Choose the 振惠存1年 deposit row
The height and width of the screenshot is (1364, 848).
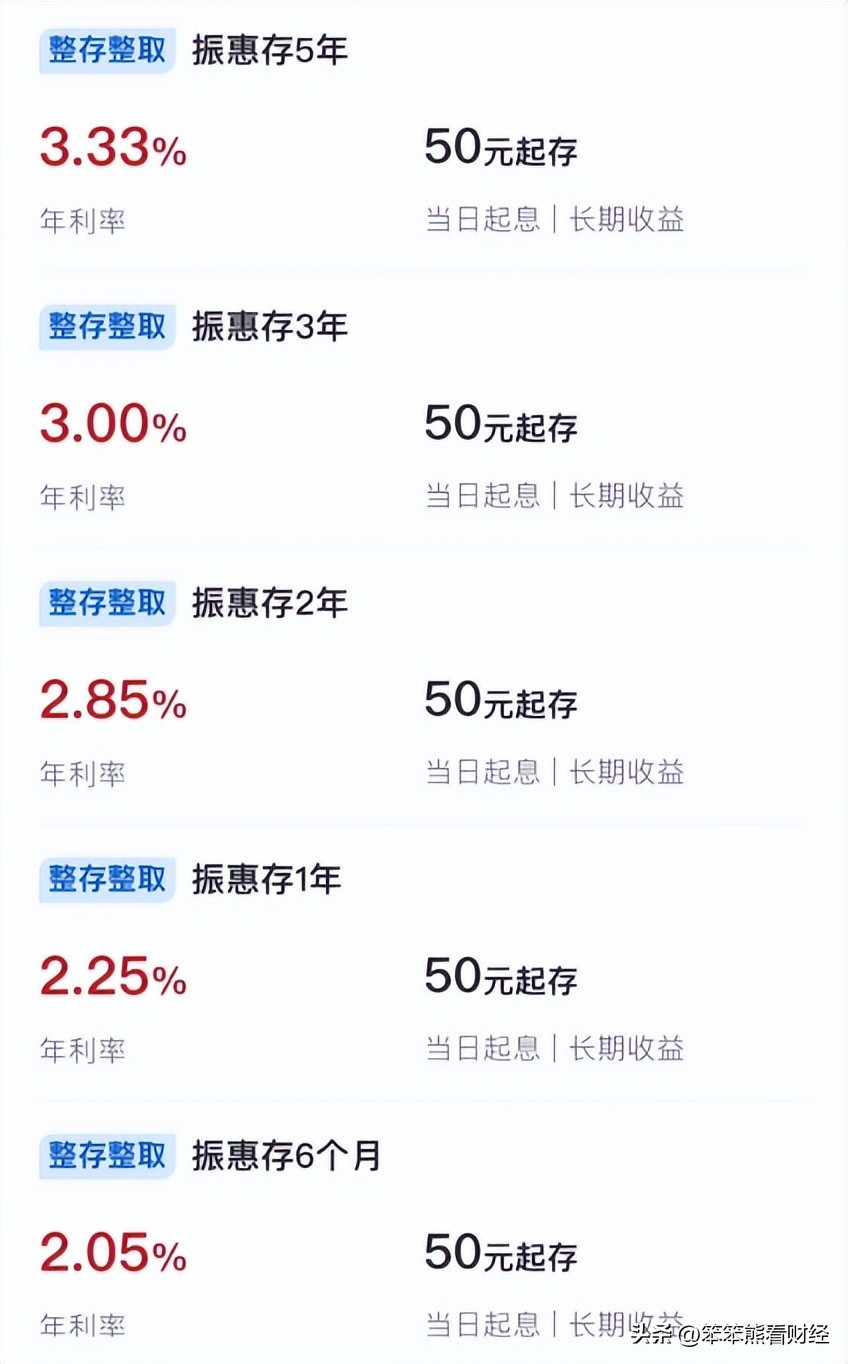267,879
